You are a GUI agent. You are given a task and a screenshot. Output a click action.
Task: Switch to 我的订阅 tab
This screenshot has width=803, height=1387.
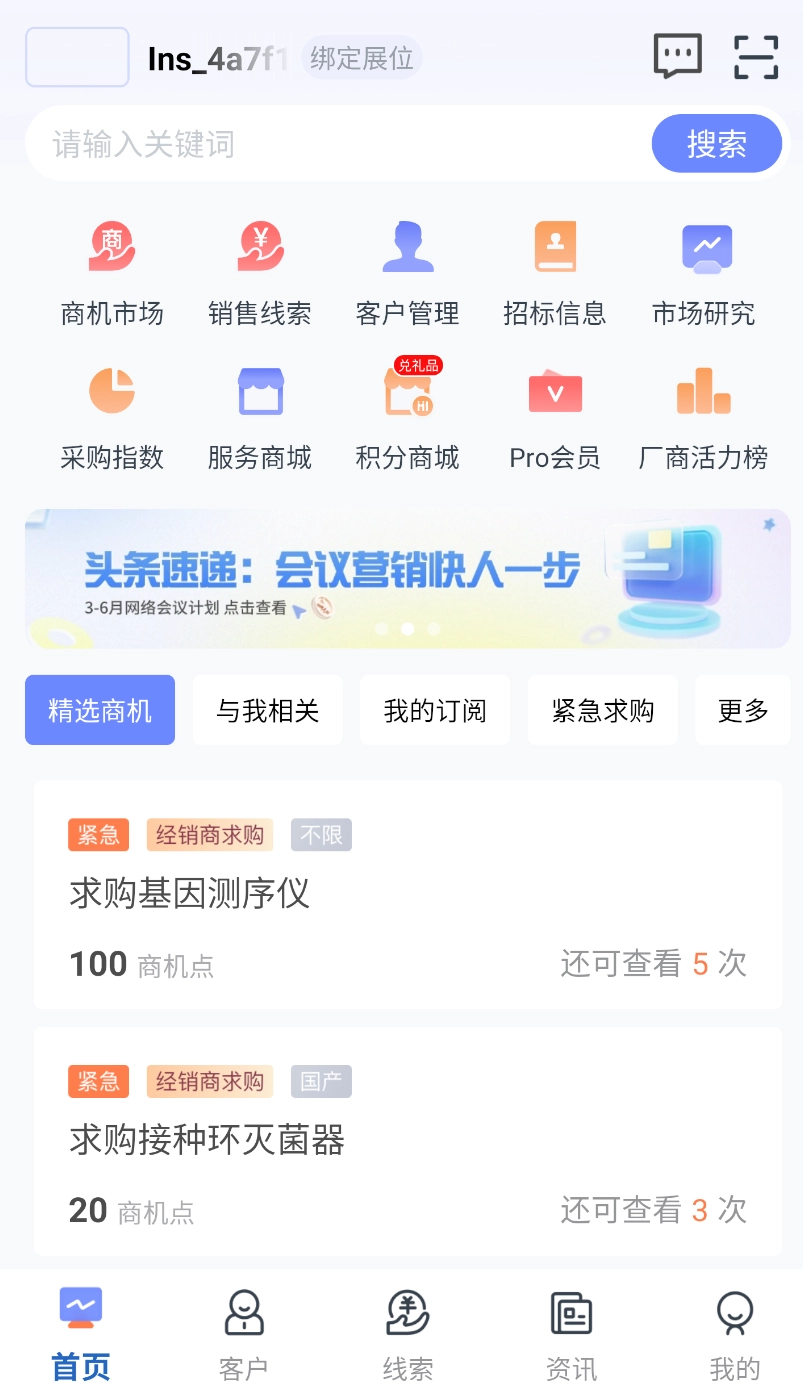click(435, 710)
